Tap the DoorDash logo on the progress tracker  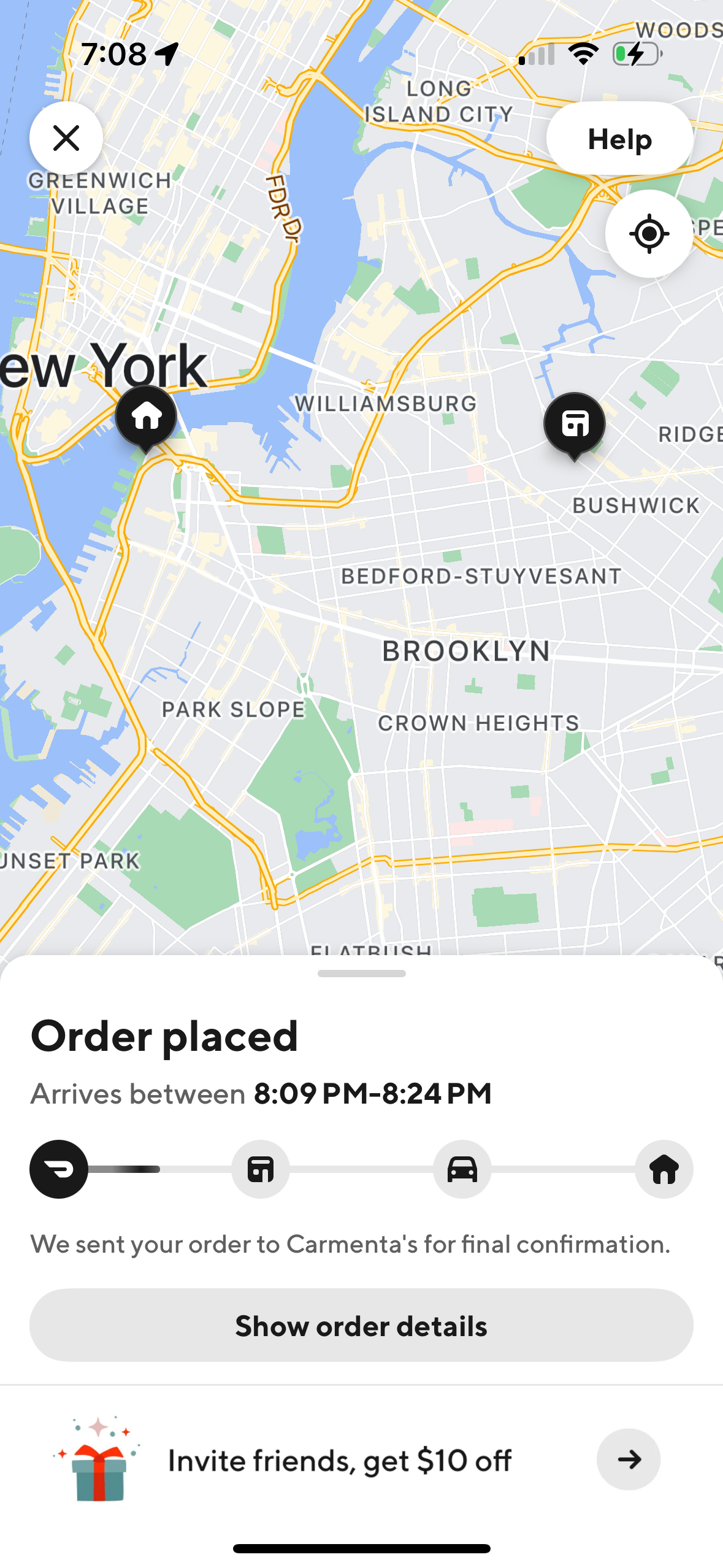point(58,1169)
